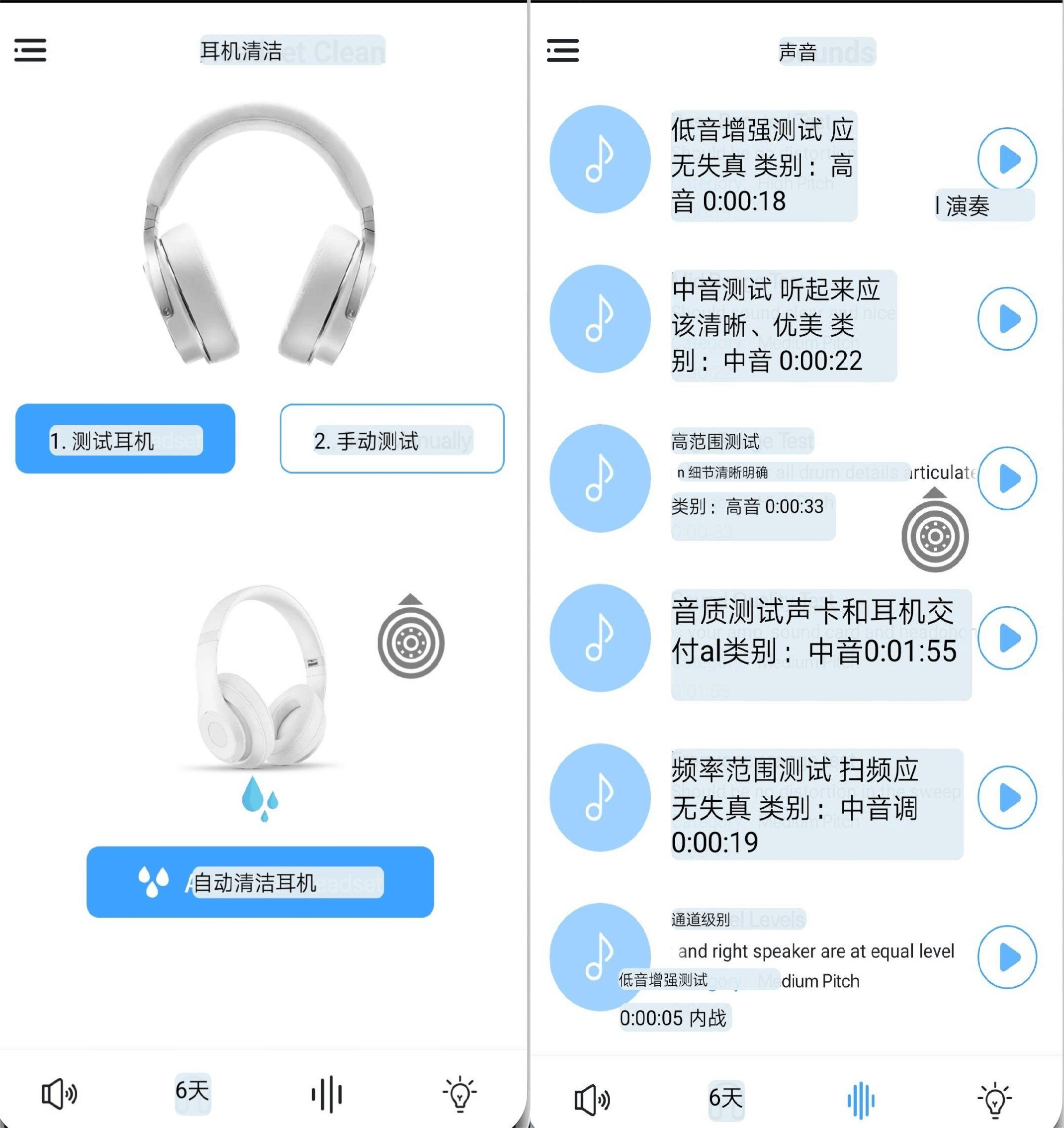Tap the 测试耳机 button
The image size is (1064, 1128).
pyautogui.click(x=125, y=439)
